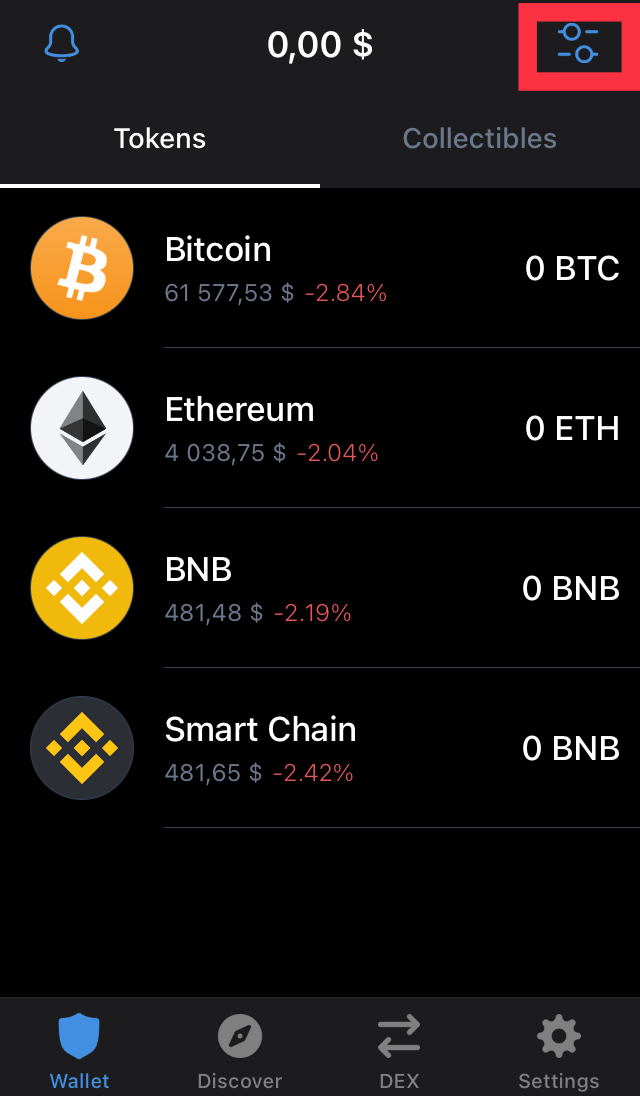The height and width of the screenshot is (1096, 640).
Task: Open the token filter settings icon
Action: coord(578,44)
